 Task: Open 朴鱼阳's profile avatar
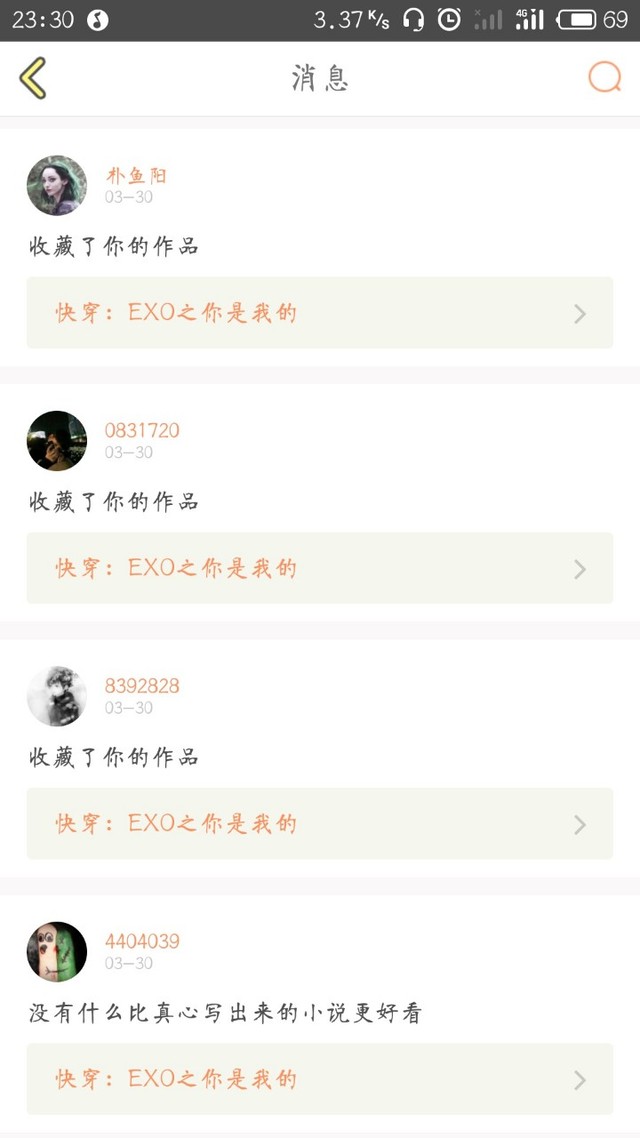click(57, 185)
